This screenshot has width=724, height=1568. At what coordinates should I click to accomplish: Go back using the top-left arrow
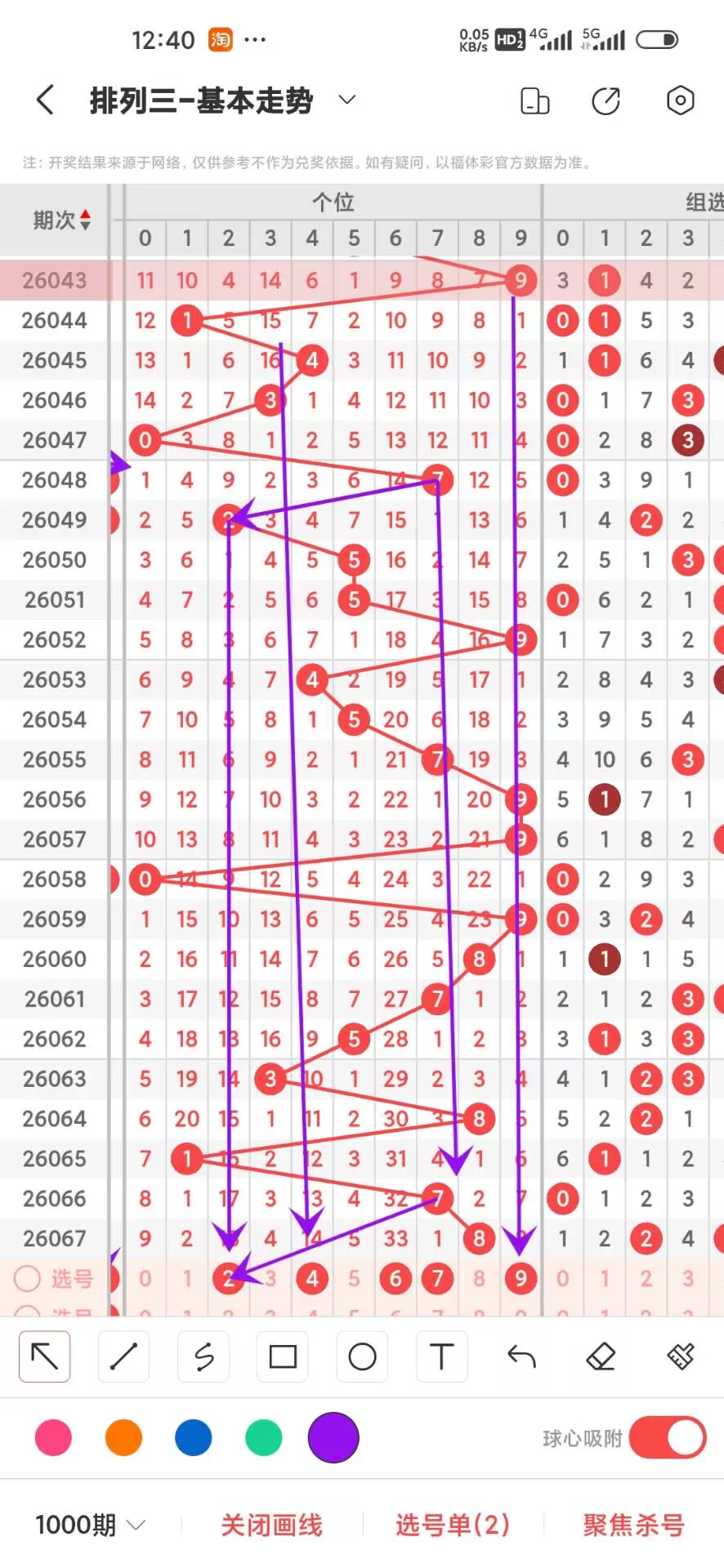[x=46, y=100]
